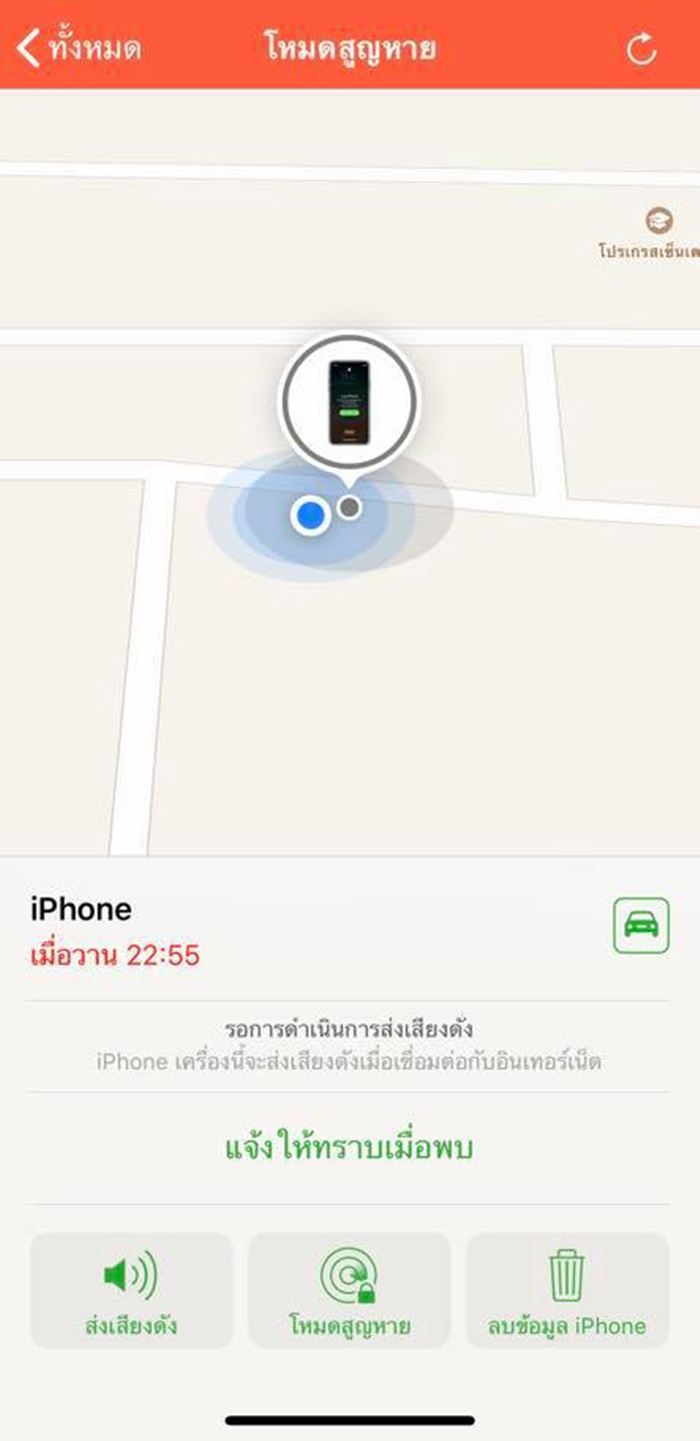Erase device via ลบข้อมูล iPhone
The image size is (700, 1441).
pos(567,1290)
